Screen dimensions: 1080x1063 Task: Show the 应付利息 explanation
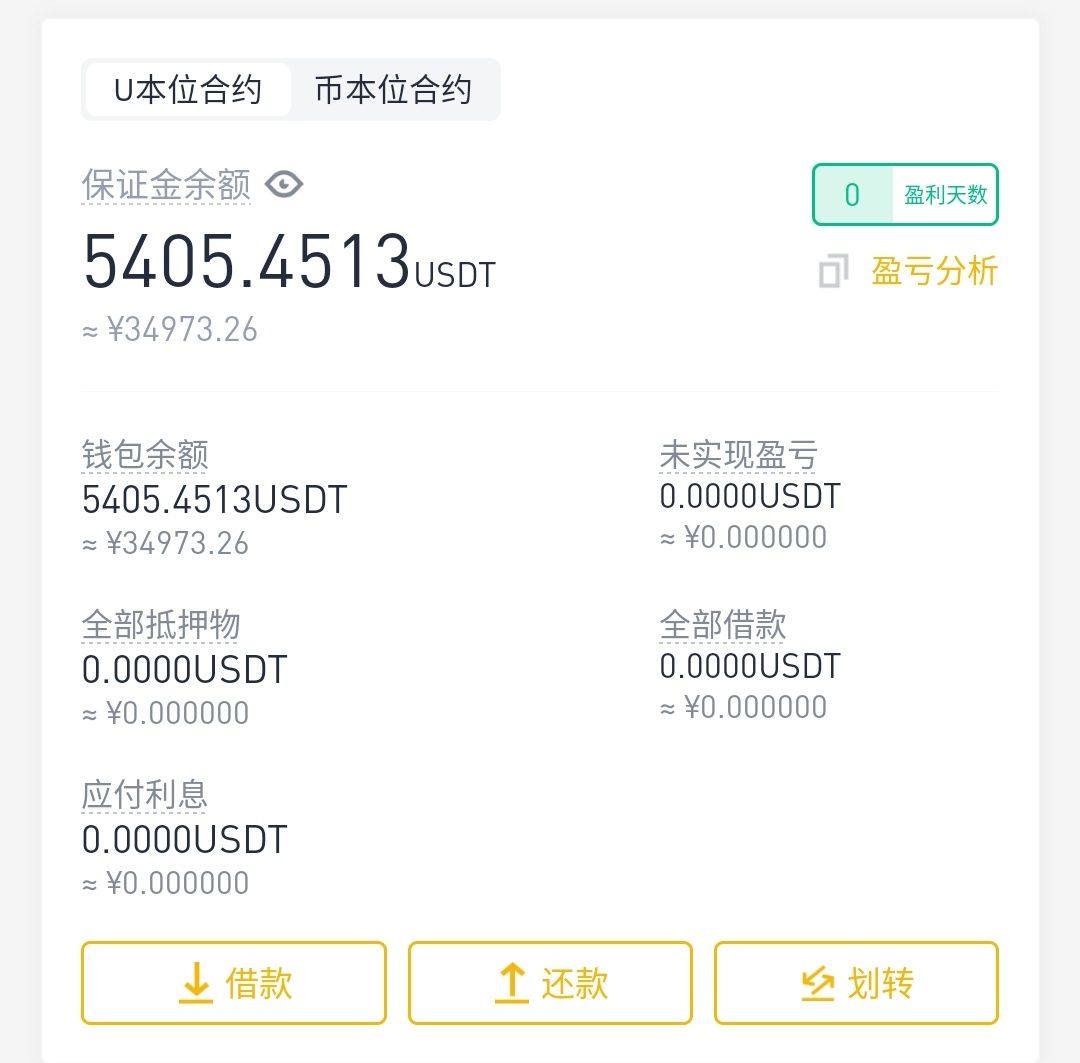click(145, 795)
